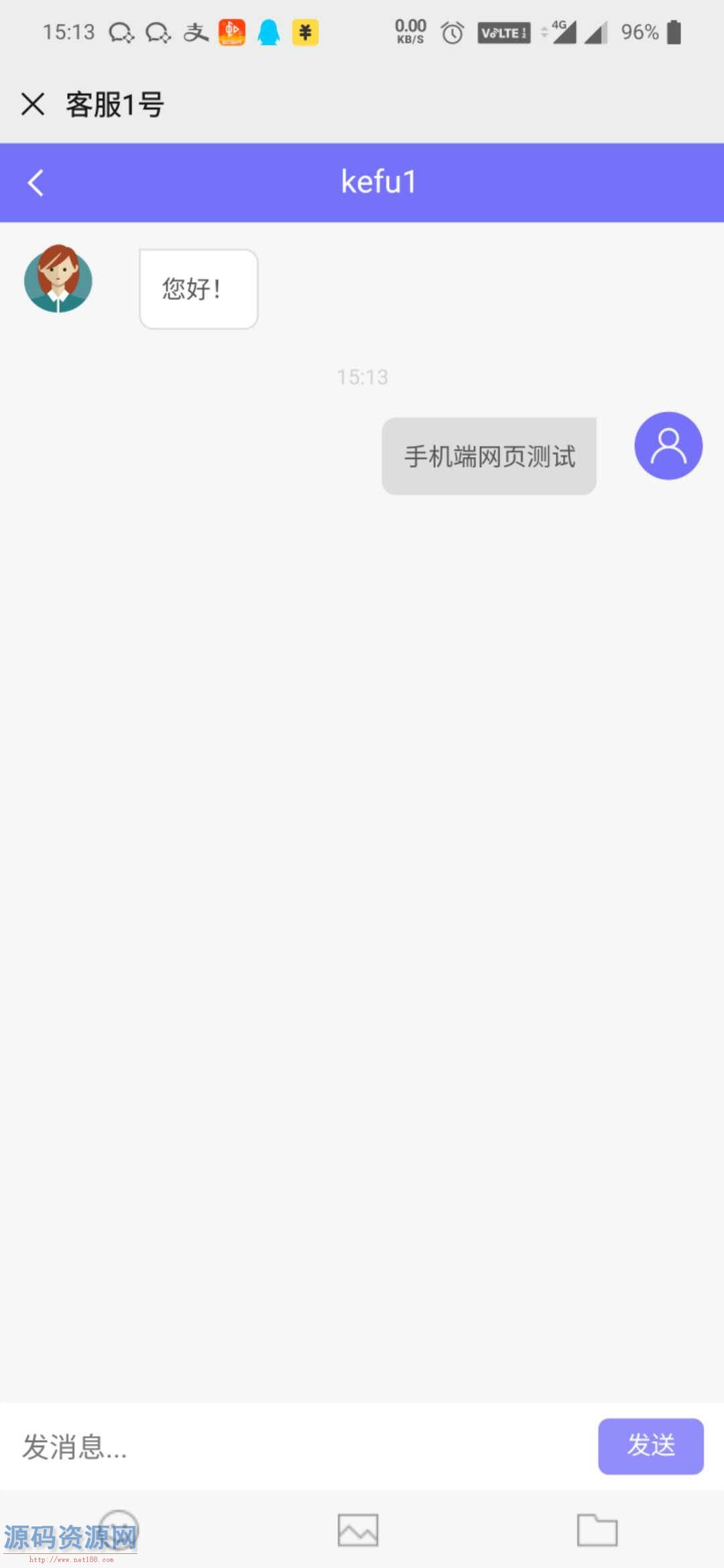Send the message with the 发送 button

tap(650, 1446)
